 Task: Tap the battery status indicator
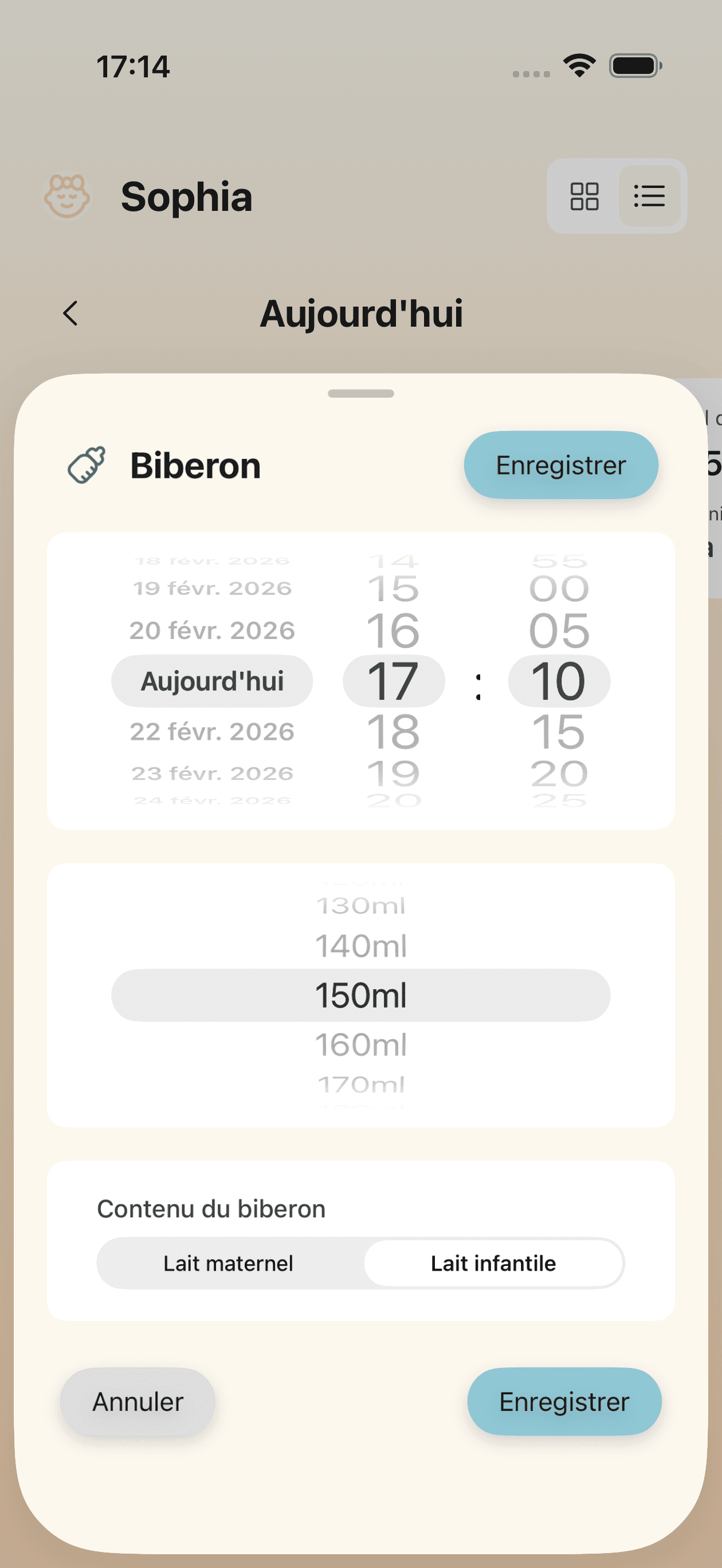coord(633,65)
